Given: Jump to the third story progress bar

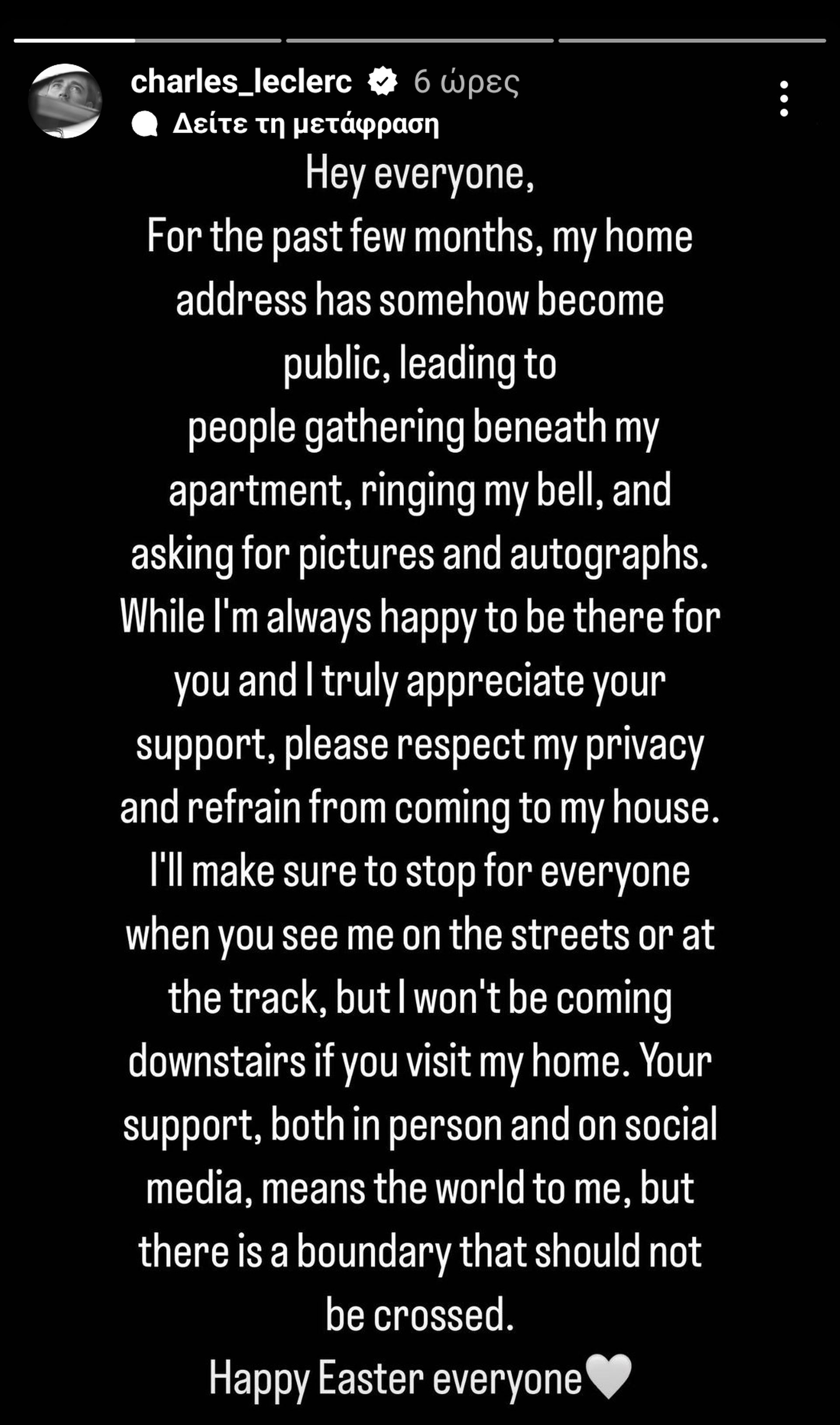Looking at the screenshot, I should pos(692,40).
